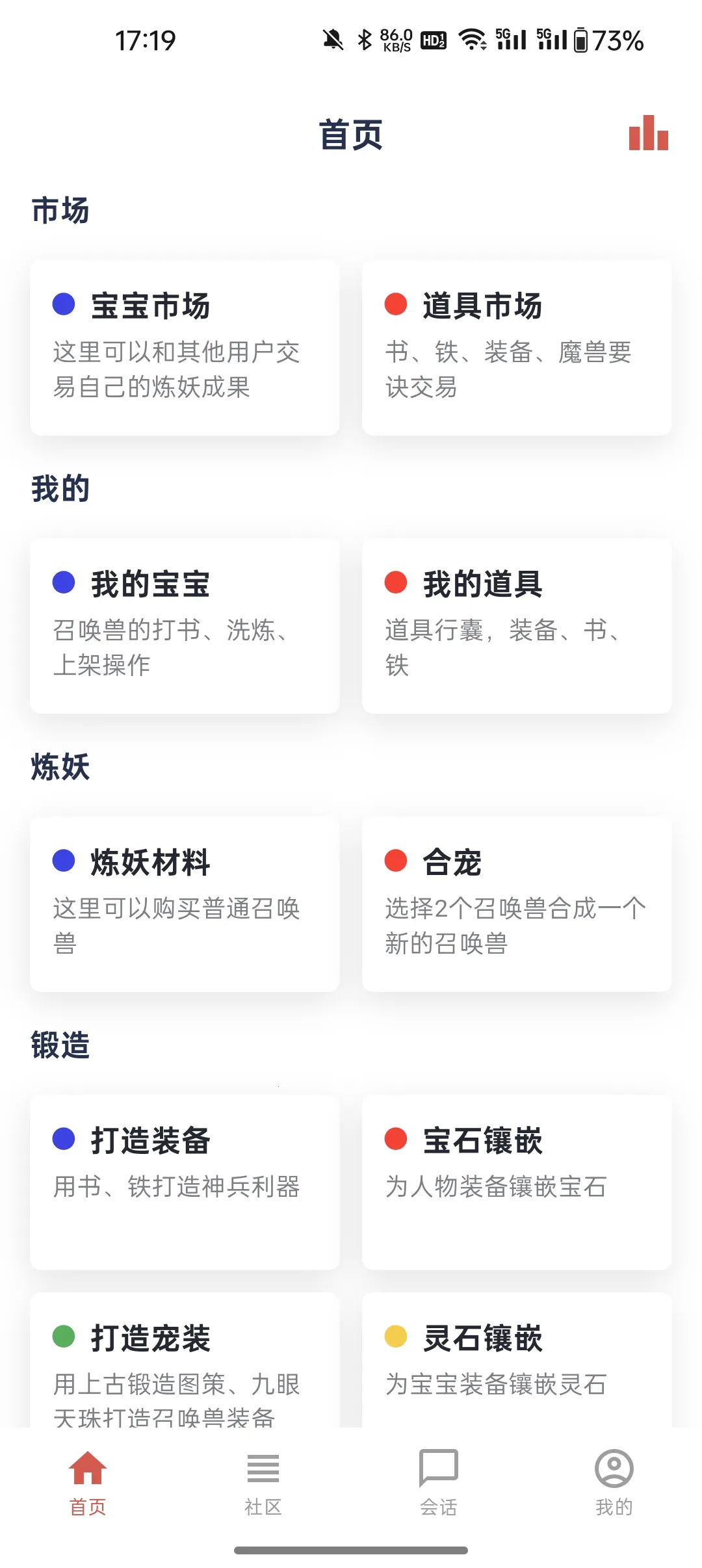Open the 道具市场 card
This screenshot has width=702, height=1568.
pos(517,348)
